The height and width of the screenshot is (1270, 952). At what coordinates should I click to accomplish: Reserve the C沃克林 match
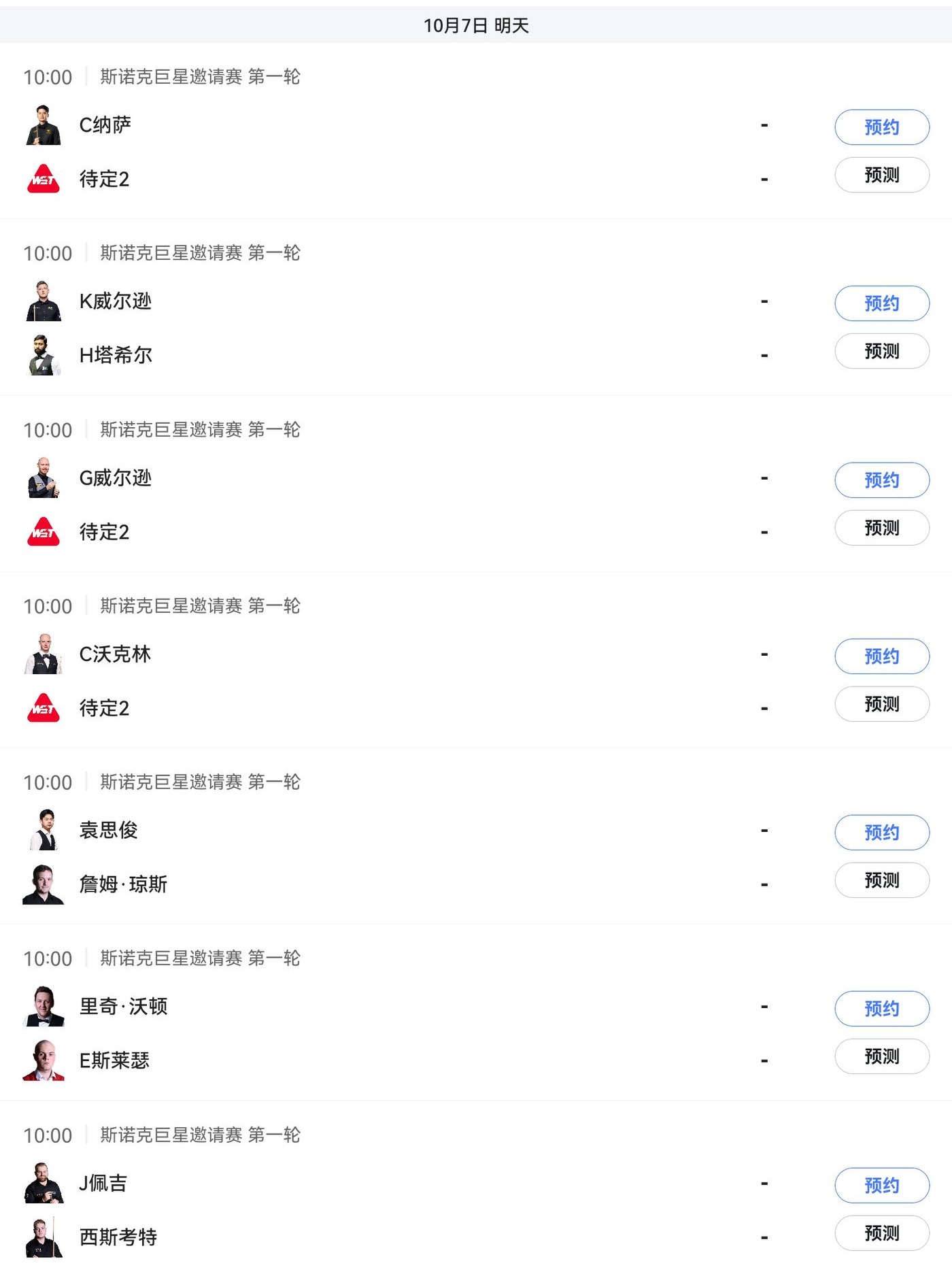(x=881, y=656)
